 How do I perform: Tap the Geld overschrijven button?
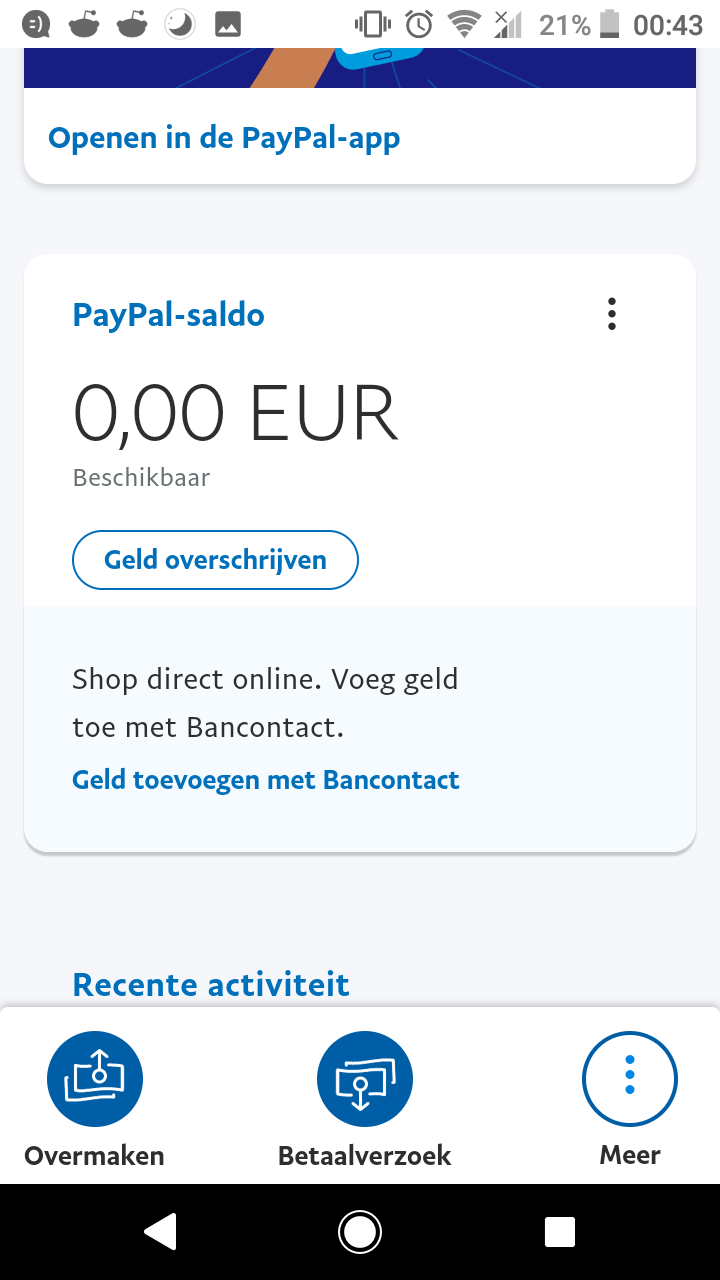pos(215,560)
